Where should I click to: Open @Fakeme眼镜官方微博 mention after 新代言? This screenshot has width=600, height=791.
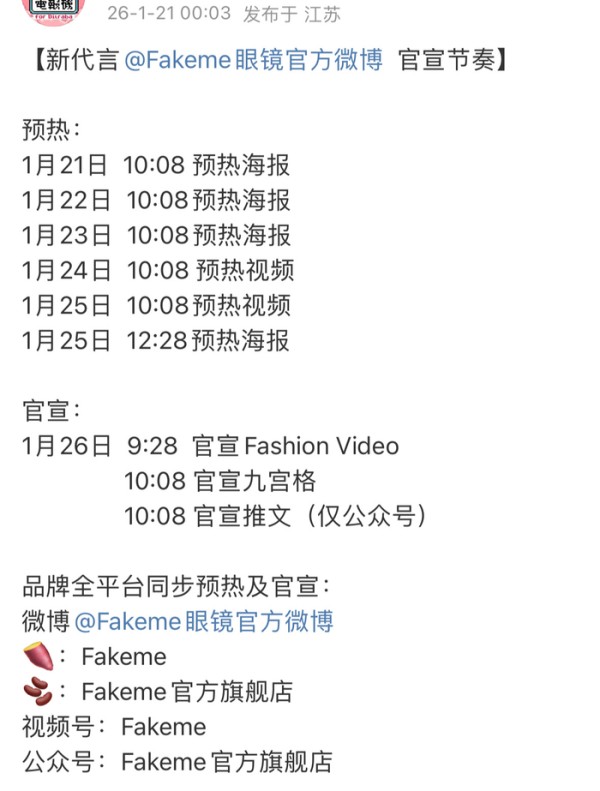coord(253,60)
